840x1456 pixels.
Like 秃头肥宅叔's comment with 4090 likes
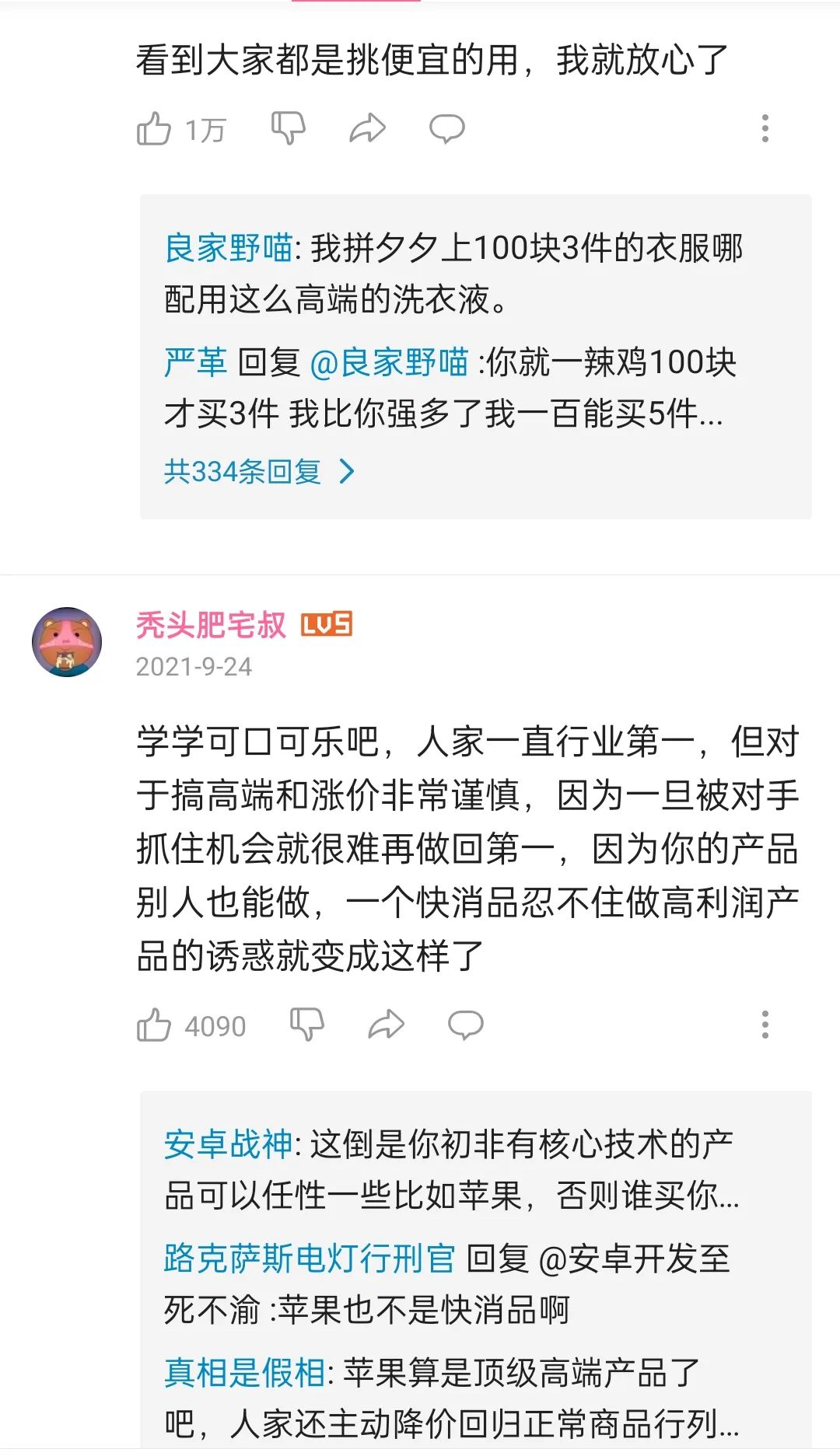coord(154,1025)
